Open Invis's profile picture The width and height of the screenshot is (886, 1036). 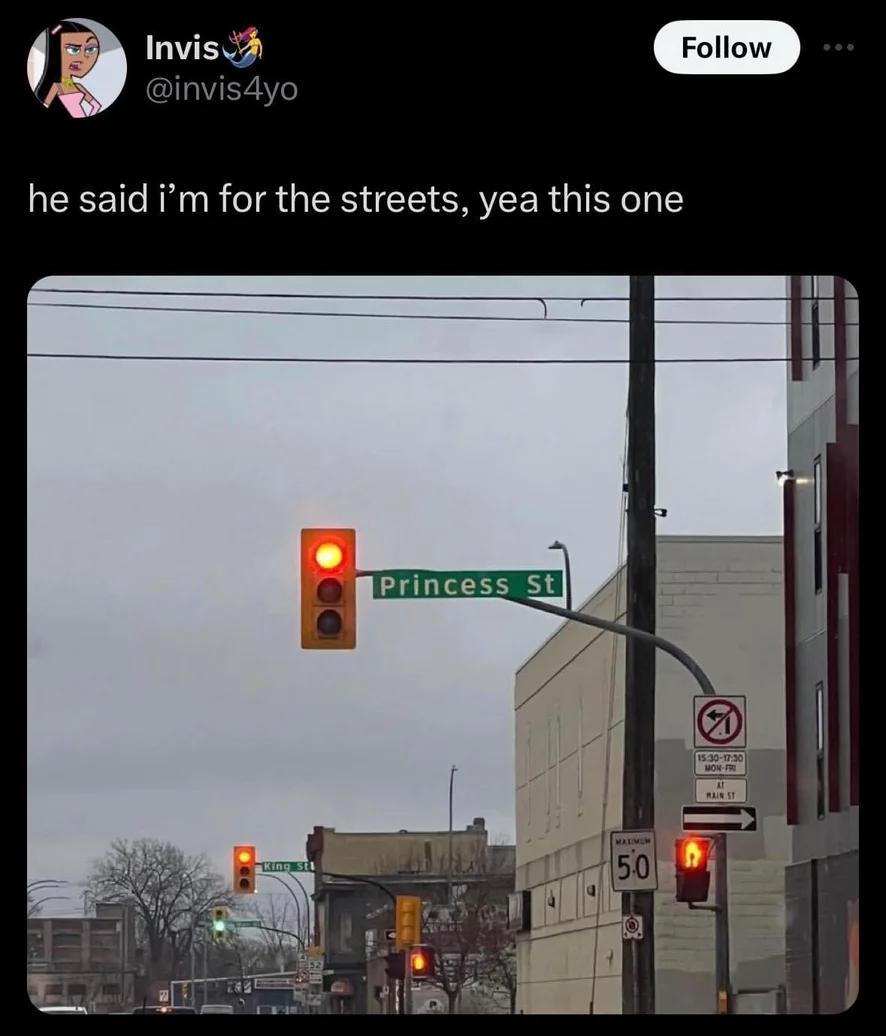point(77,68)
